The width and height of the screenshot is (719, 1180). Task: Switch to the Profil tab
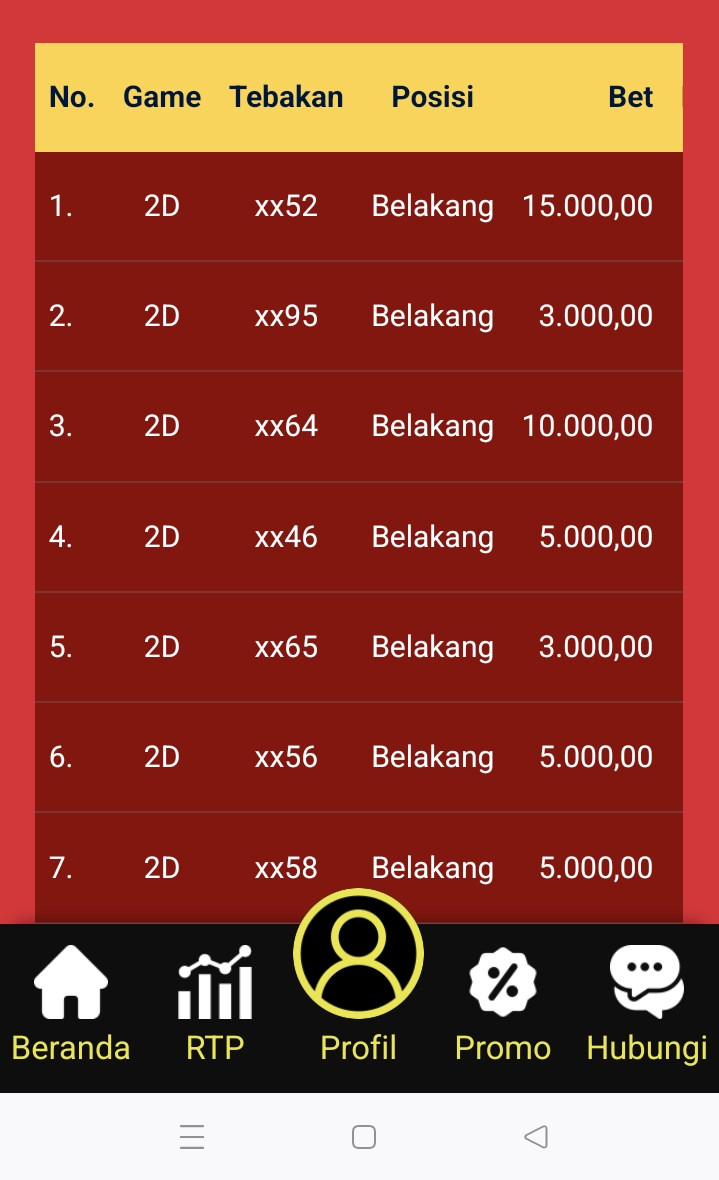click(358, 975)
